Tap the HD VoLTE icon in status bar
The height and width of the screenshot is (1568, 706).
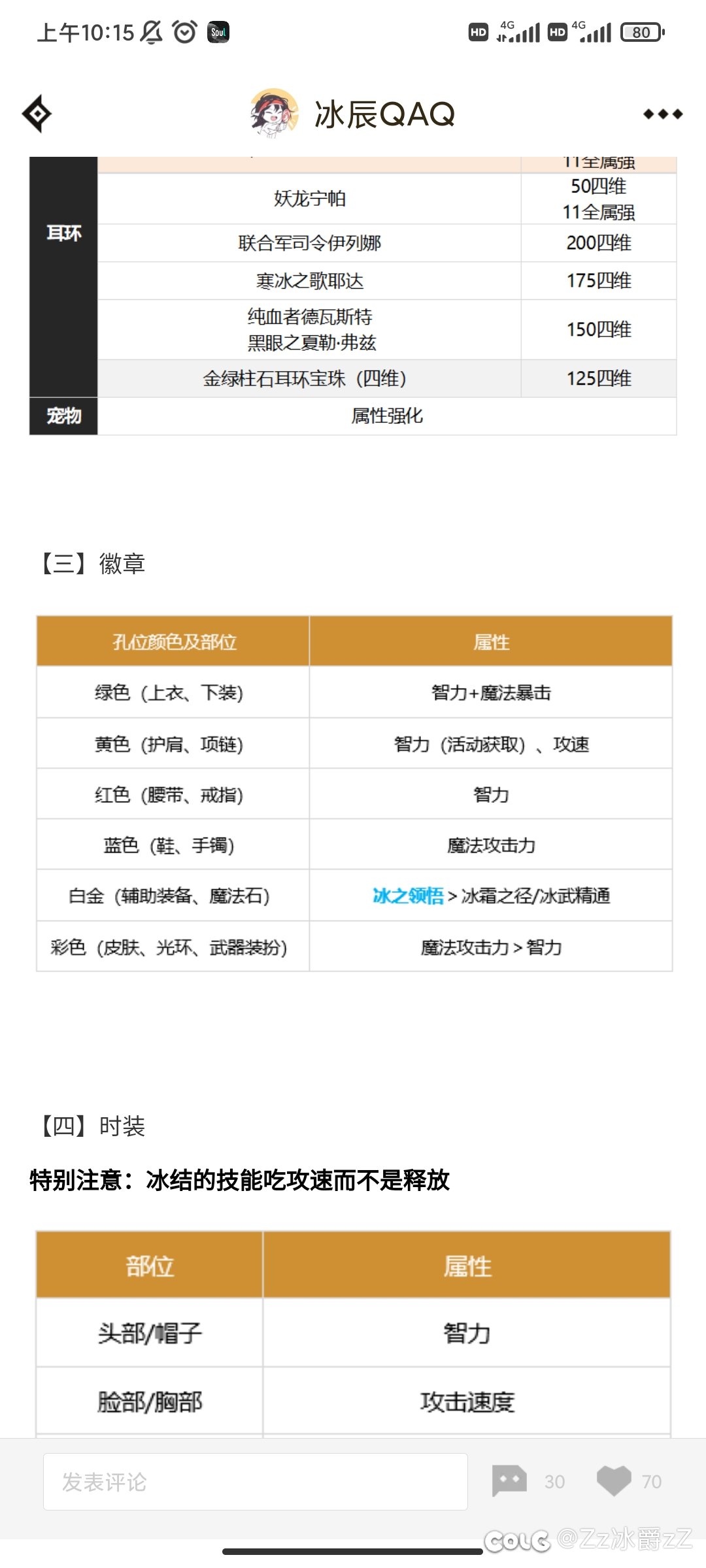[478, 31]
